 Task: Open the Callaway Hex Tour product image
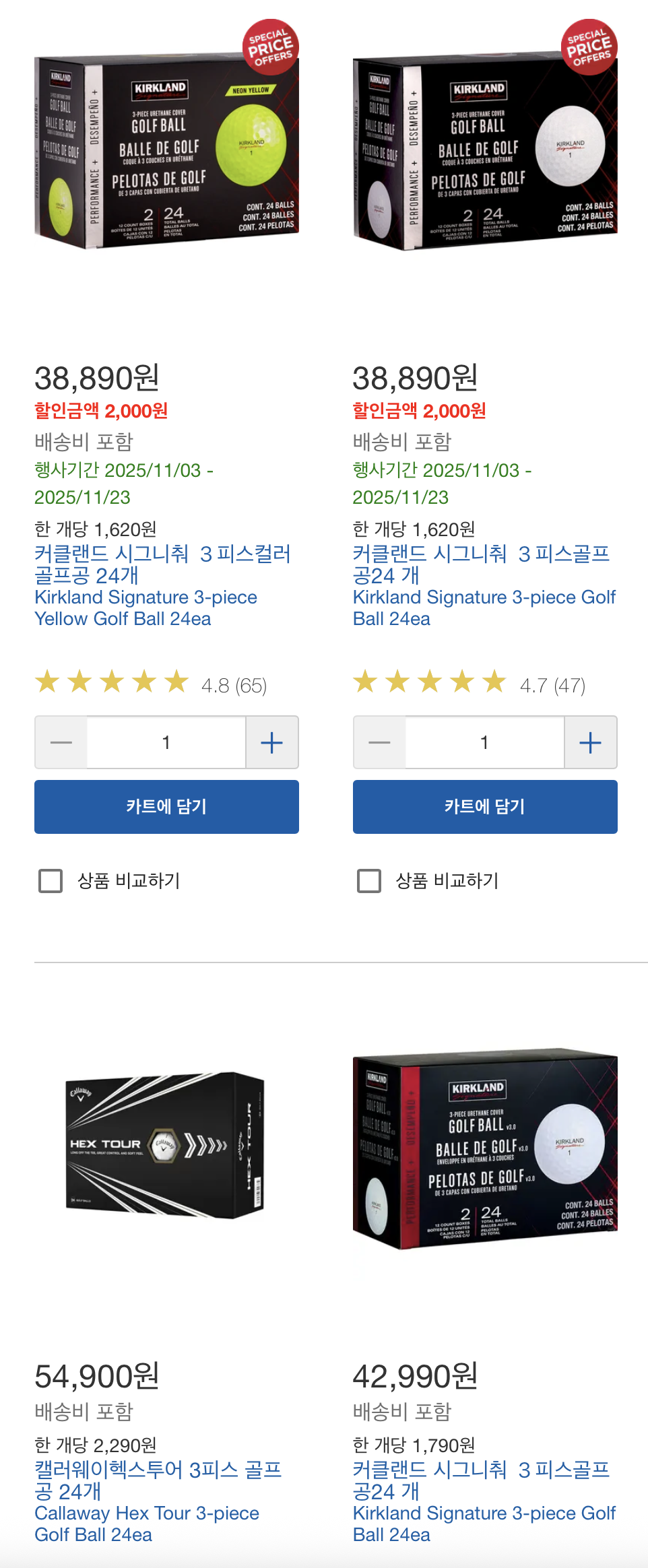[x=166, y=1145]
